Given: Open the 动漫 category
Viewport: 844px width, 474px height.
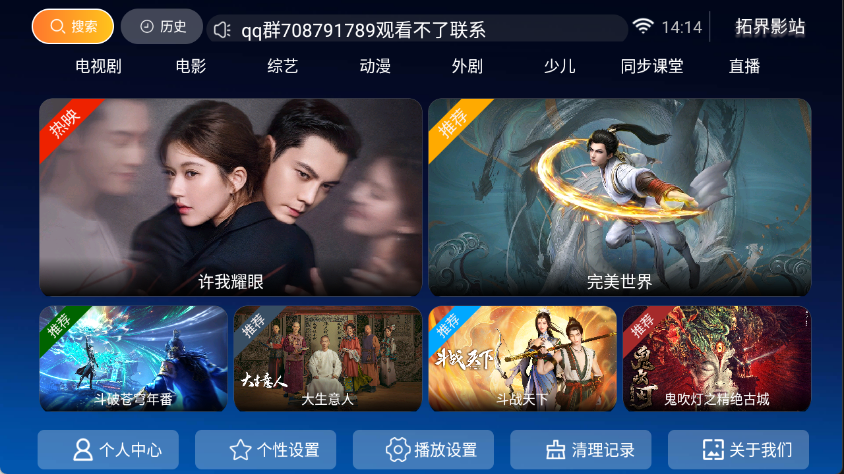Looking at the screenshot, I should [x=375, y=67].
